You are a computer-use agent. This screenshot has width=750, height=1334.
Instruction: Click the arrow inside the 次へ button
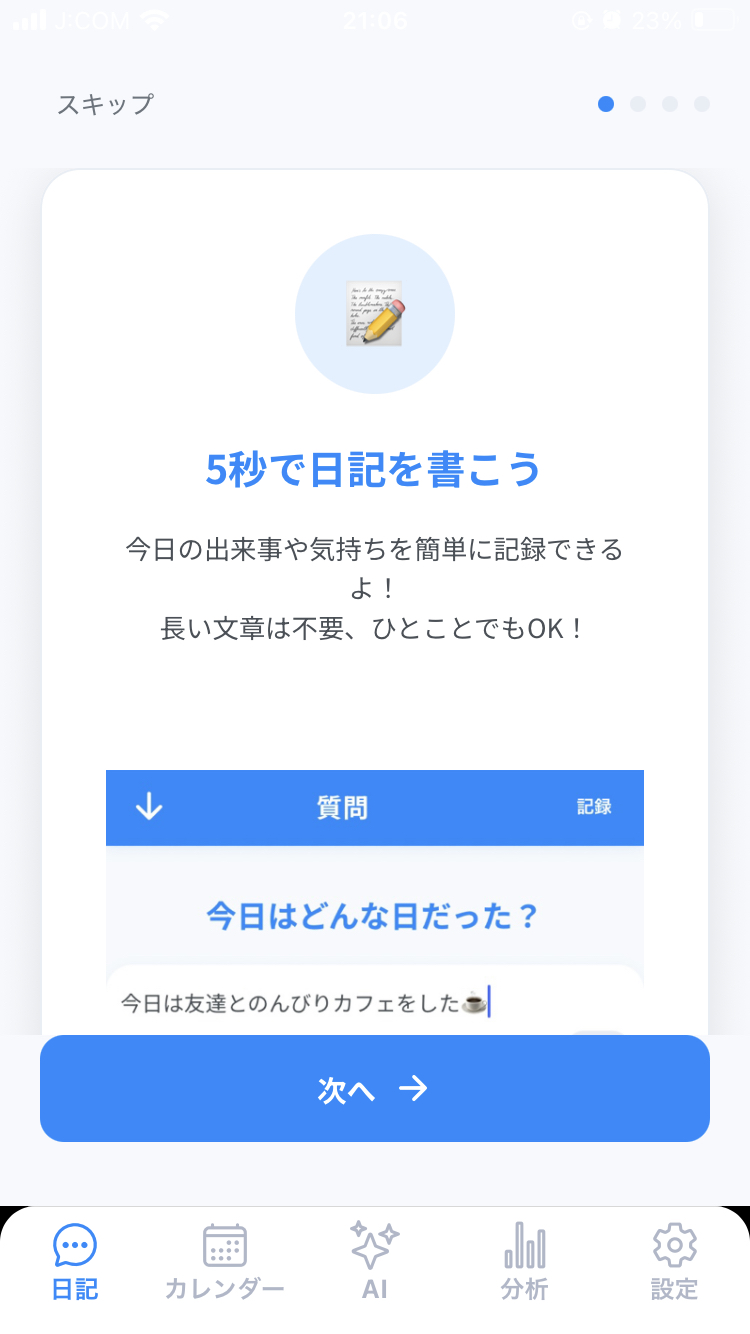pyautogui.click(x=417, y=1089)
